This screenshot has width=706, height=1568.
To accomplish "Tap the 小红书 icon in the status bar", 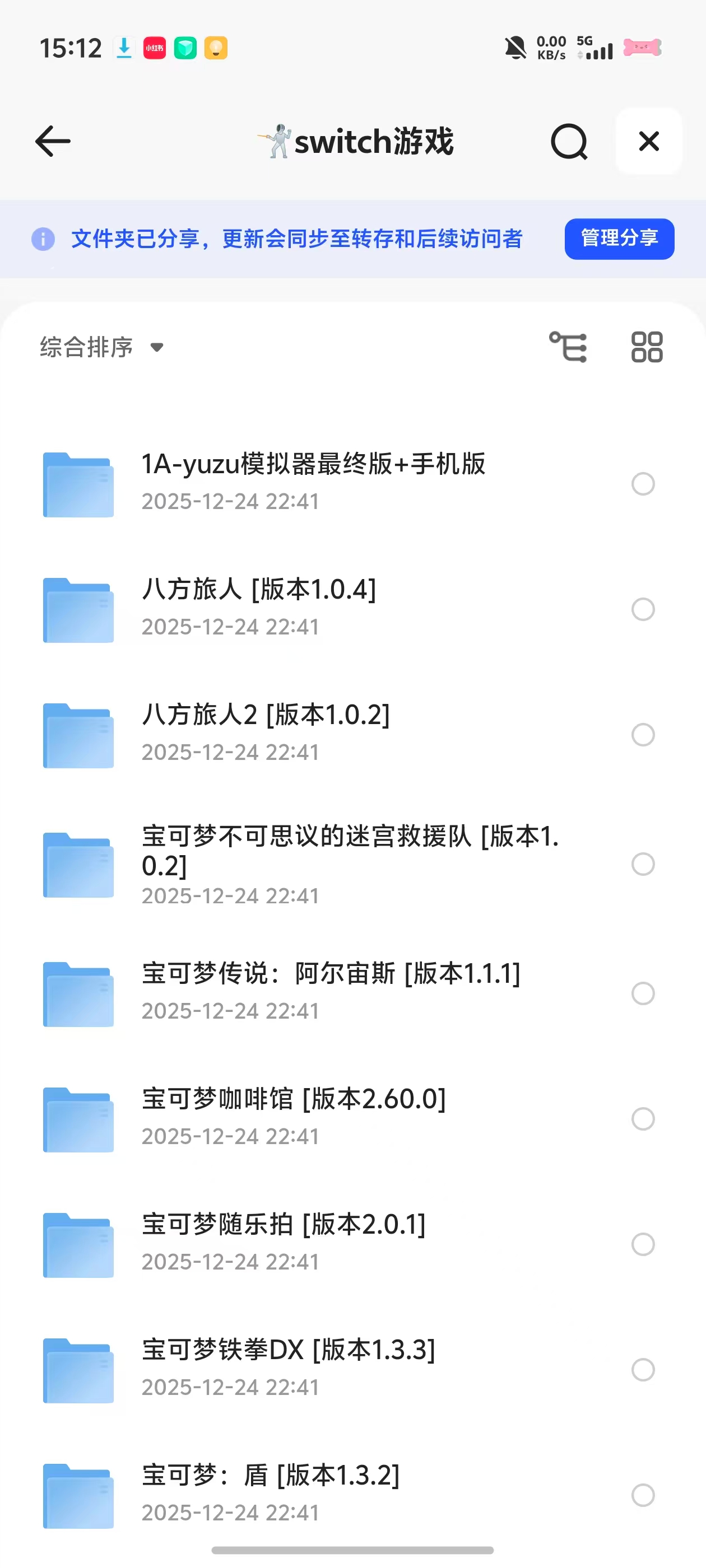I will tap(155, 48).
